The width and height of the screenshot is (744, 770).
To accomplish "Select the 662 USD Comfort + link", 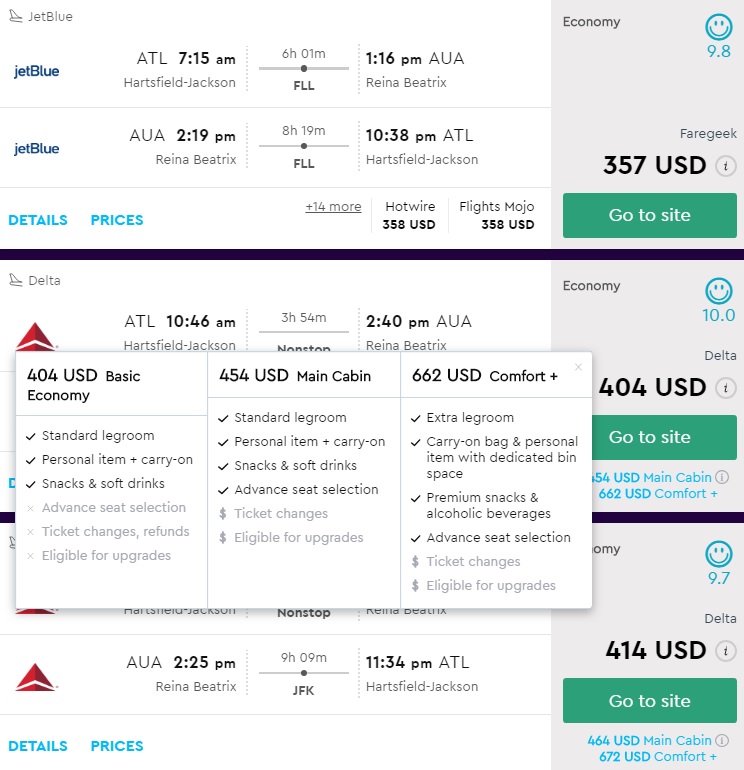I will tap(658, 493).
